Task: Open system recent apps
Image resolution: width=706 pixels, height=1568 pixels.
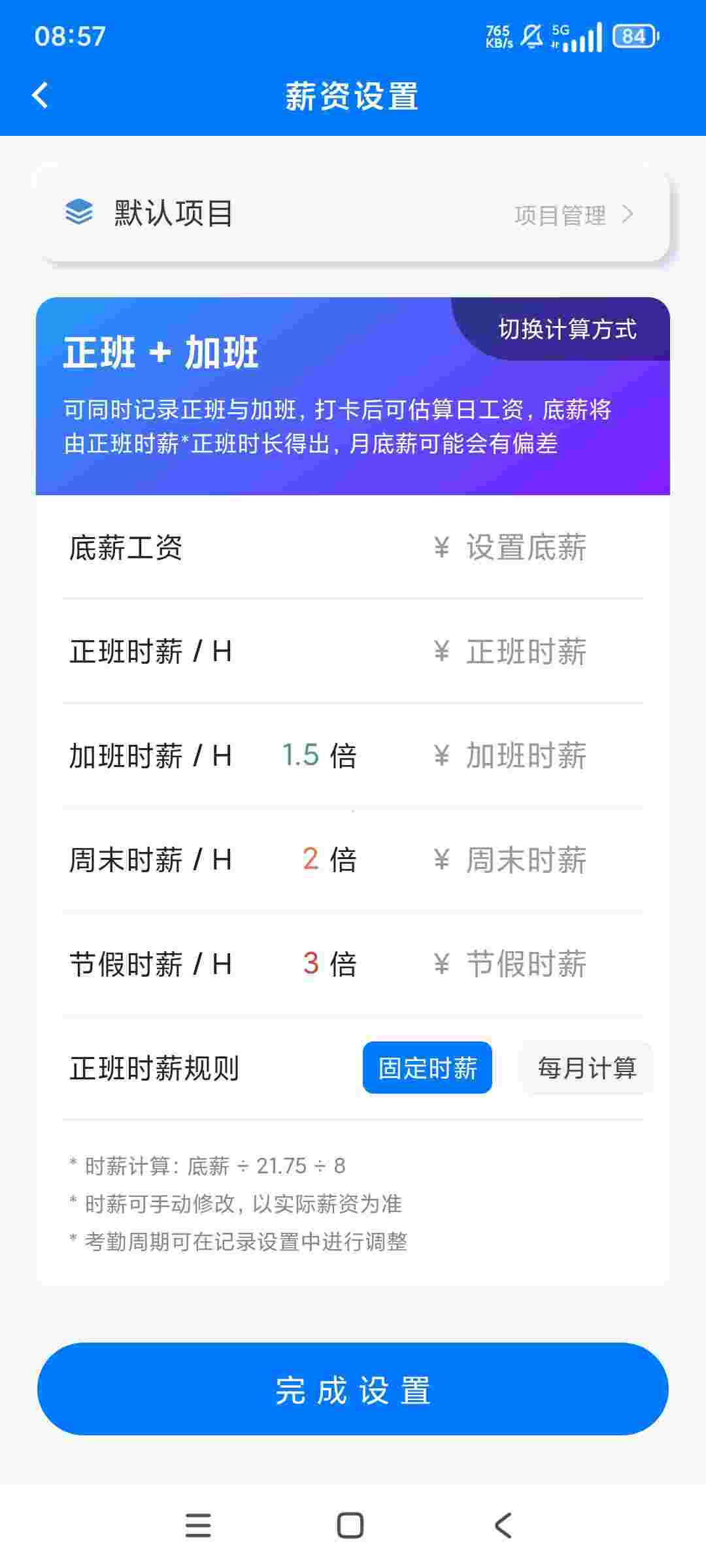Action: tap(198, 1526)
